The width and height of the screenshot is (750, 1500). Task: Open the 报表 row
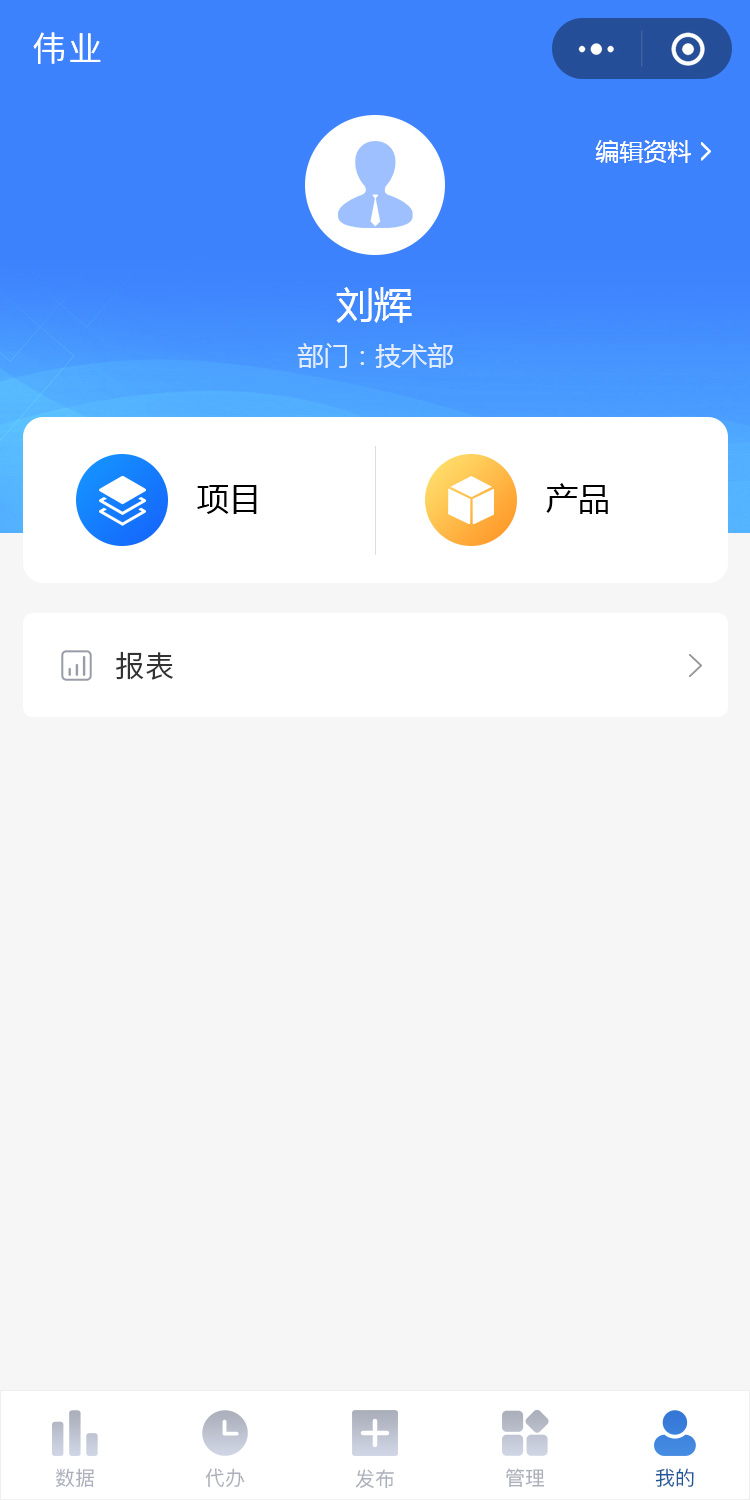[x=375, y=665]
